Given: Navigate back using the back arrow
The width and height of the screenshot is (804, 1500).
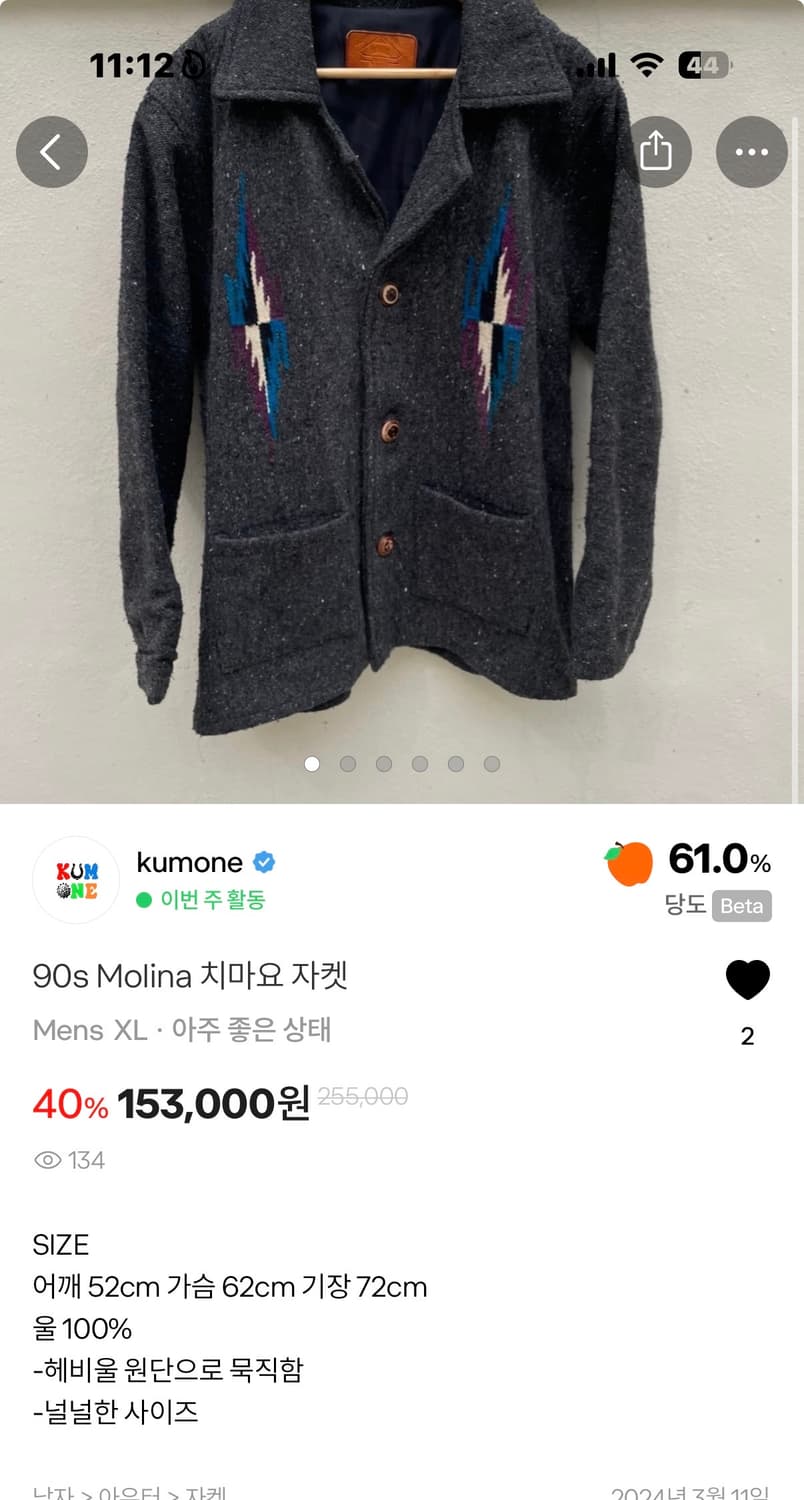Looking at the screenshot, I should 52,152.
